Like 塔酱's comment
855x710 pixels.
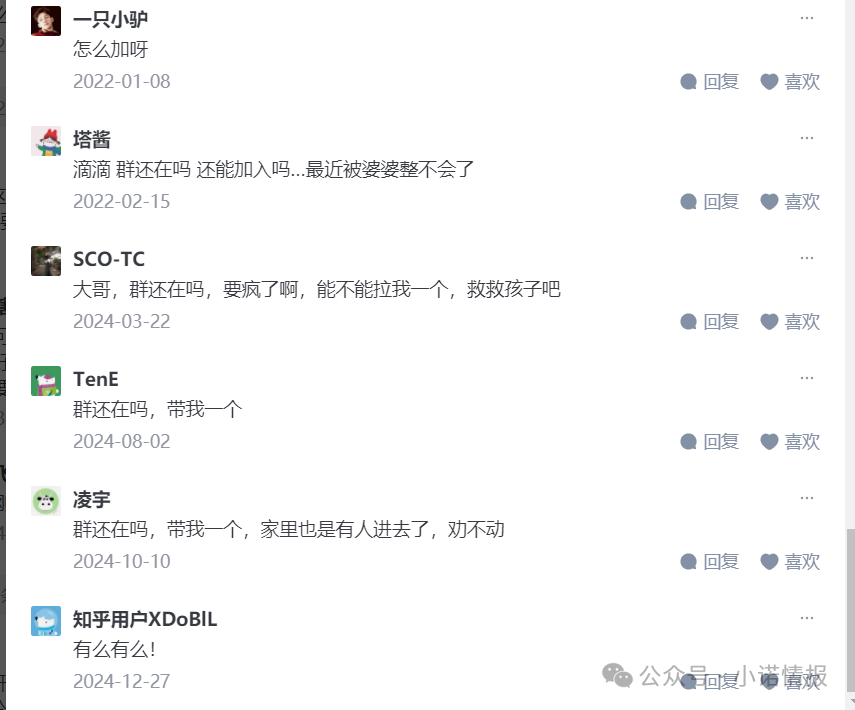click(790, 202)
